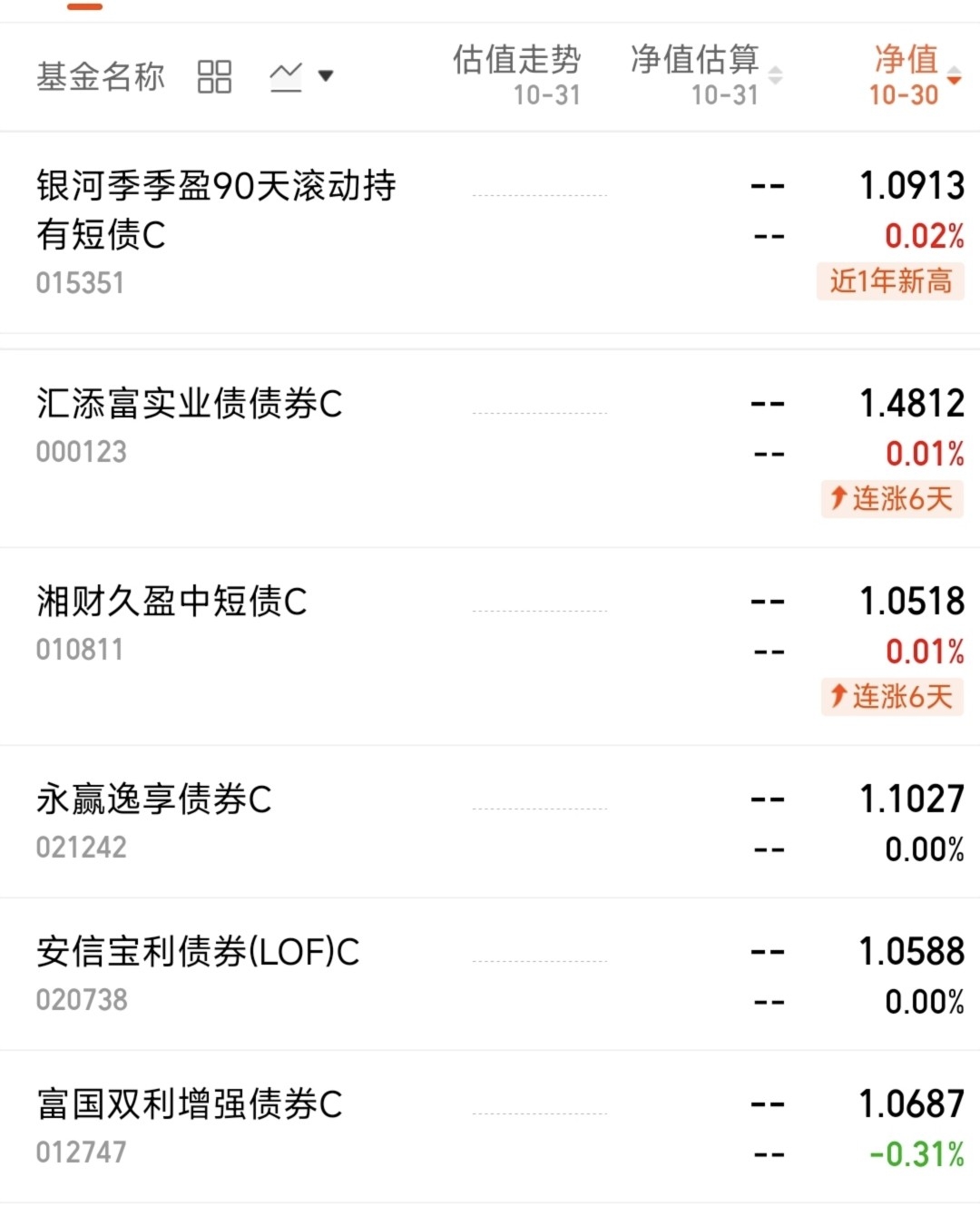Sort by 净值估算 column
This screenshot has height=1216, width=980.
(706, 75)
